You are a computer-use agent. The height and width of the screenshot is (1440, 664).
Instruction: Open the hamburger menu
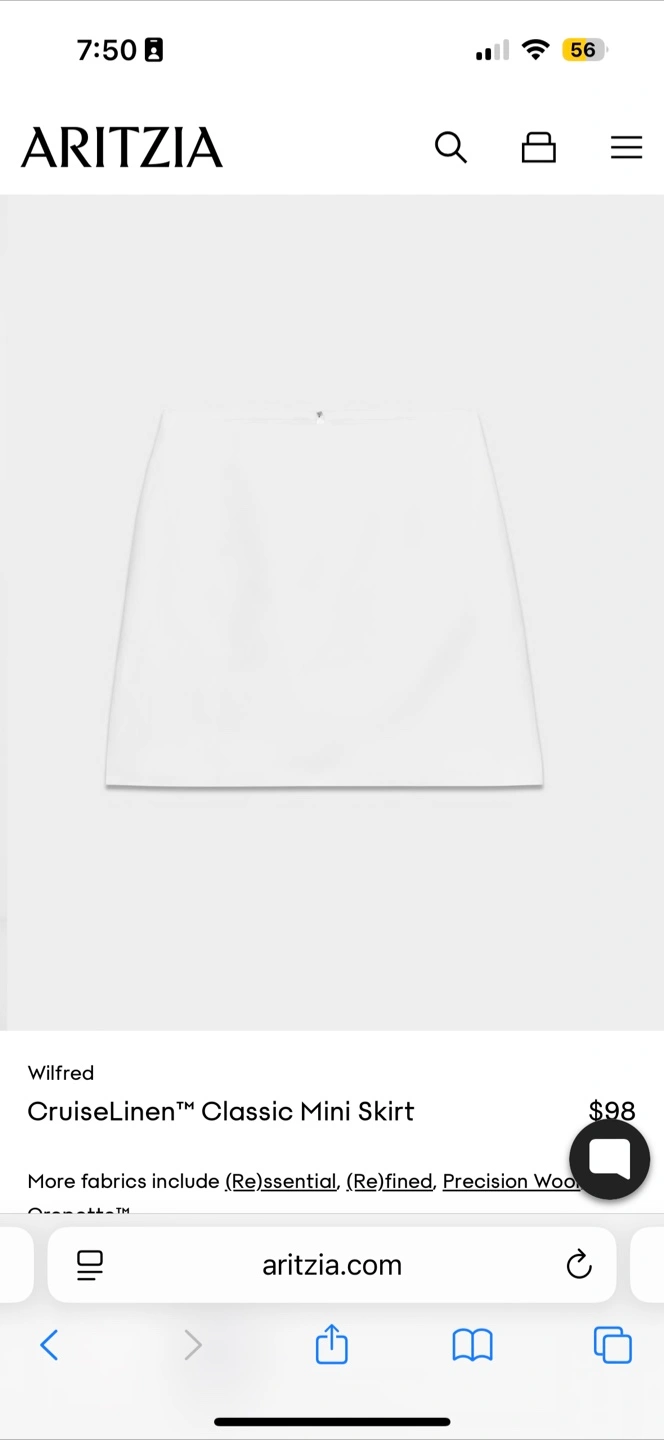click(x=627, y=148)
